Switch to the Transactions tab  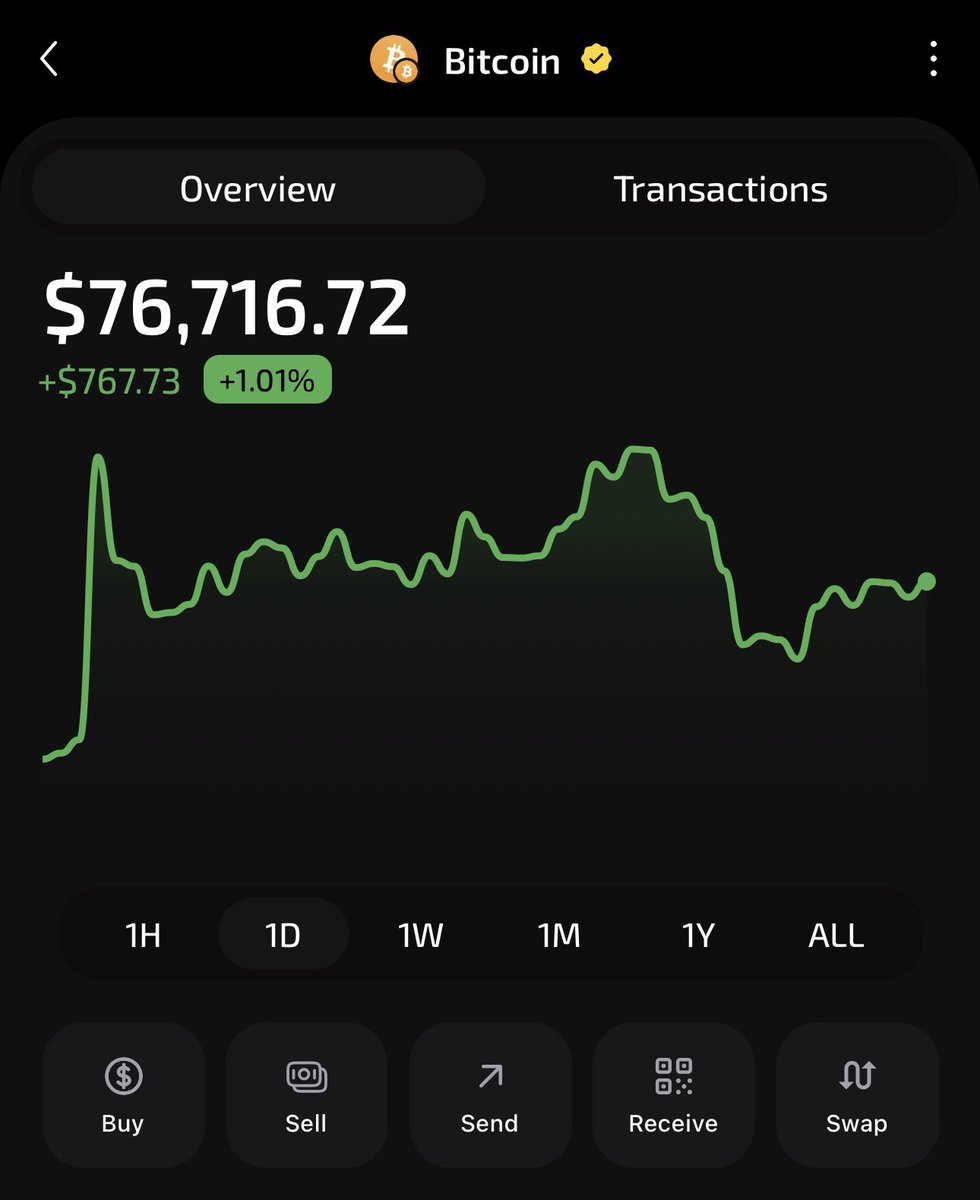coord(720,189)
